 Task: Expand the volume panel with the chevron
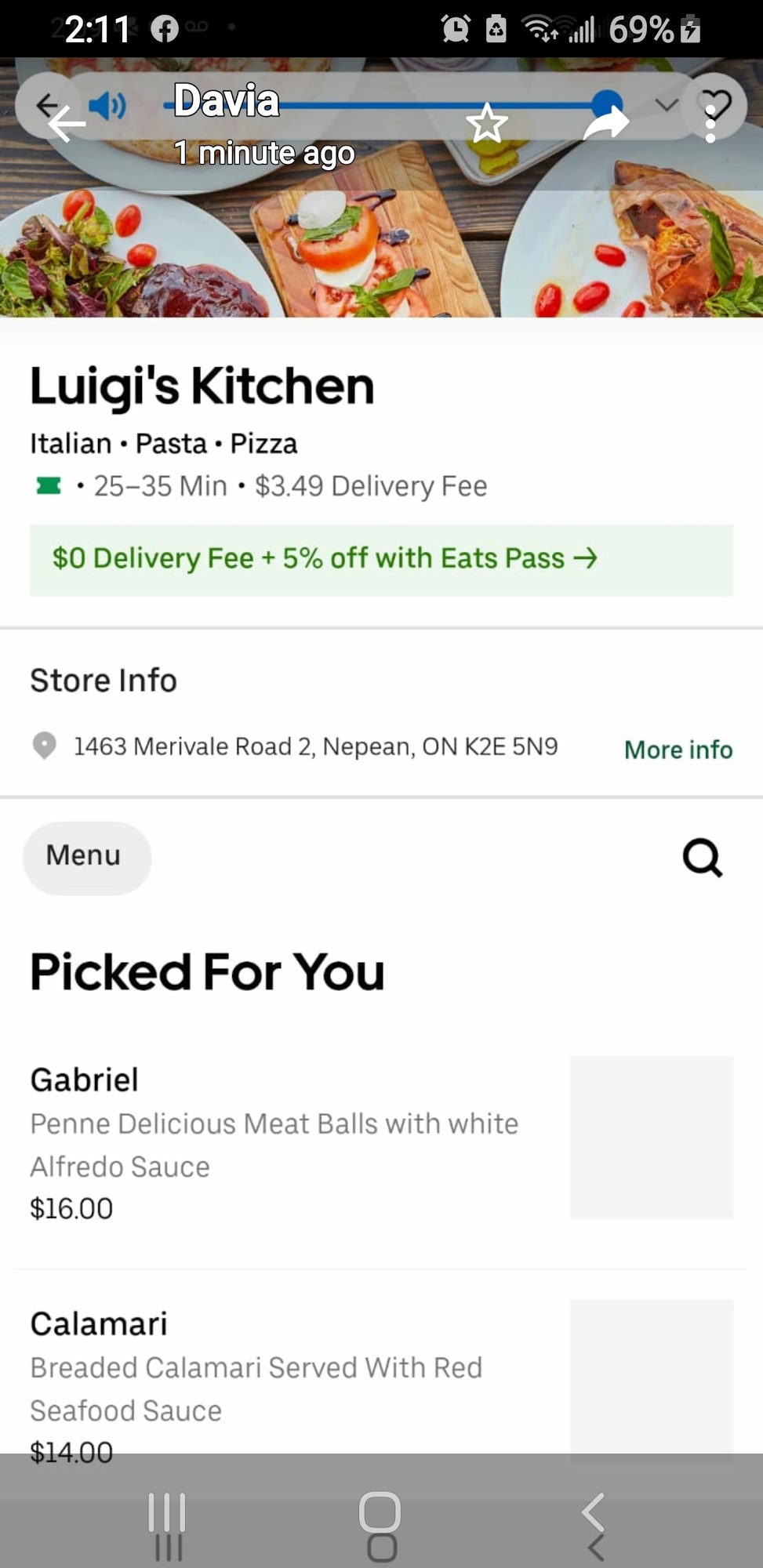(x=667, y=104)
